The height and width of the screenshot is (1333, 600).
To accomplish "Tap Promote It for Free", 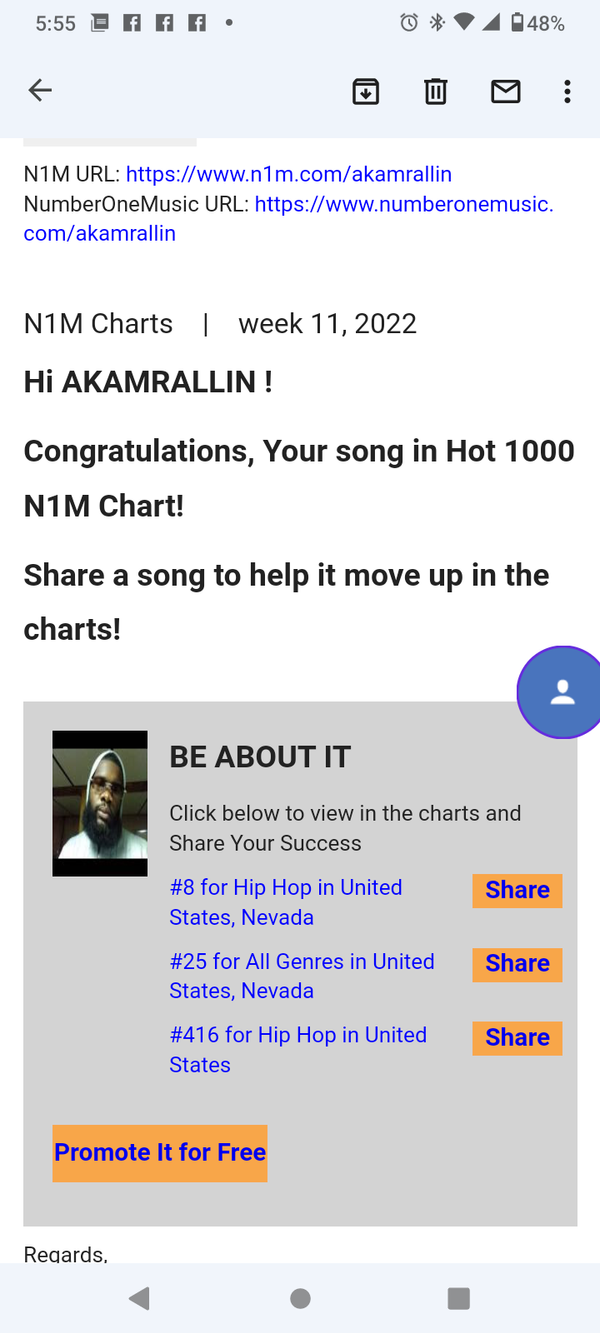I will point(160,1153).
